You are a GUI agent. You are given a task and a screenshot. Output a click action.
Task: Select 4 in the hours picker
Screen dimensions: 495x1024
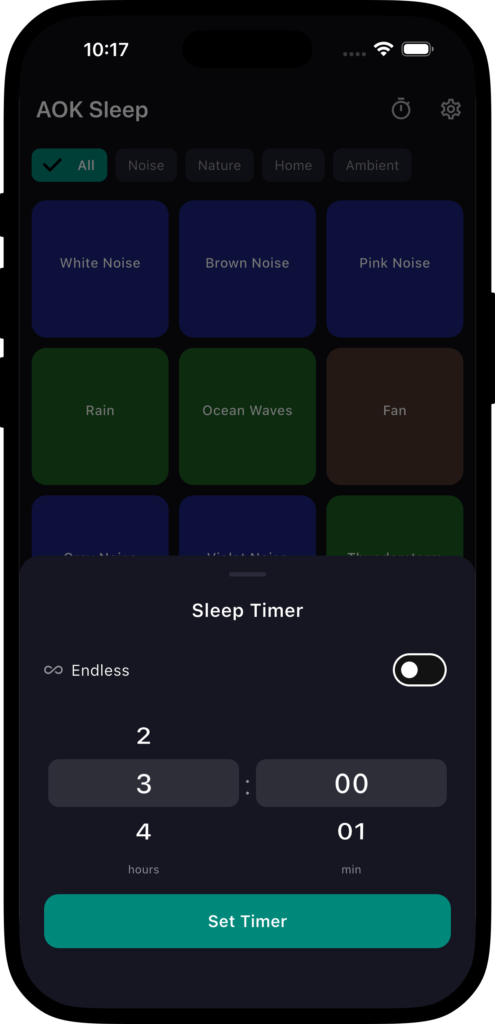point(144,831)
